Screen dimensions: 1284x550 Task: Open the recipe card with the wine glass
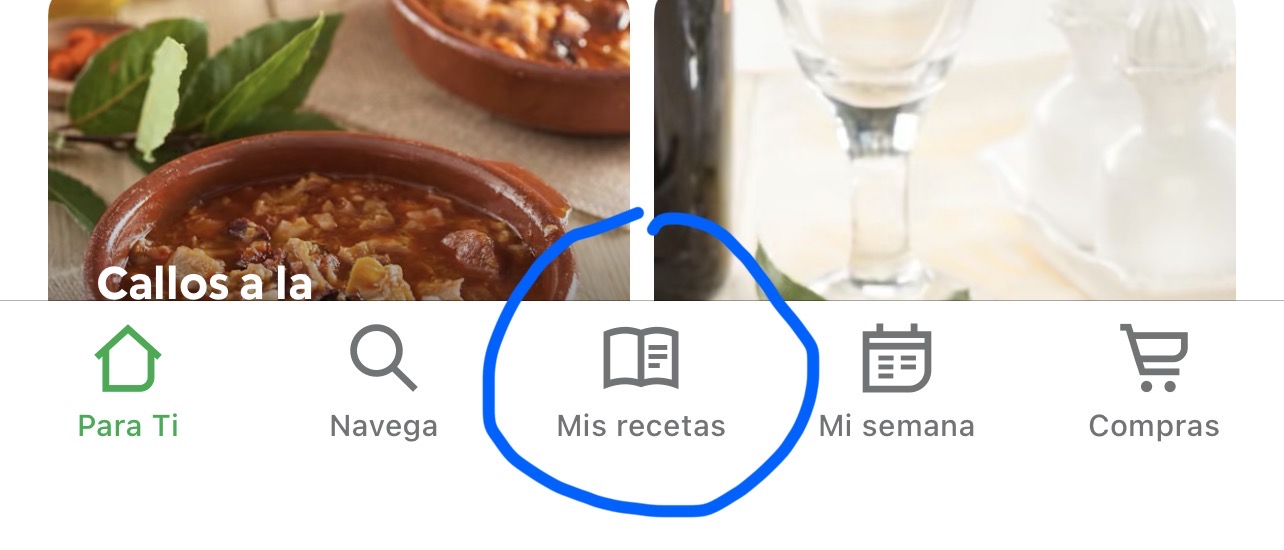(944, 150)
